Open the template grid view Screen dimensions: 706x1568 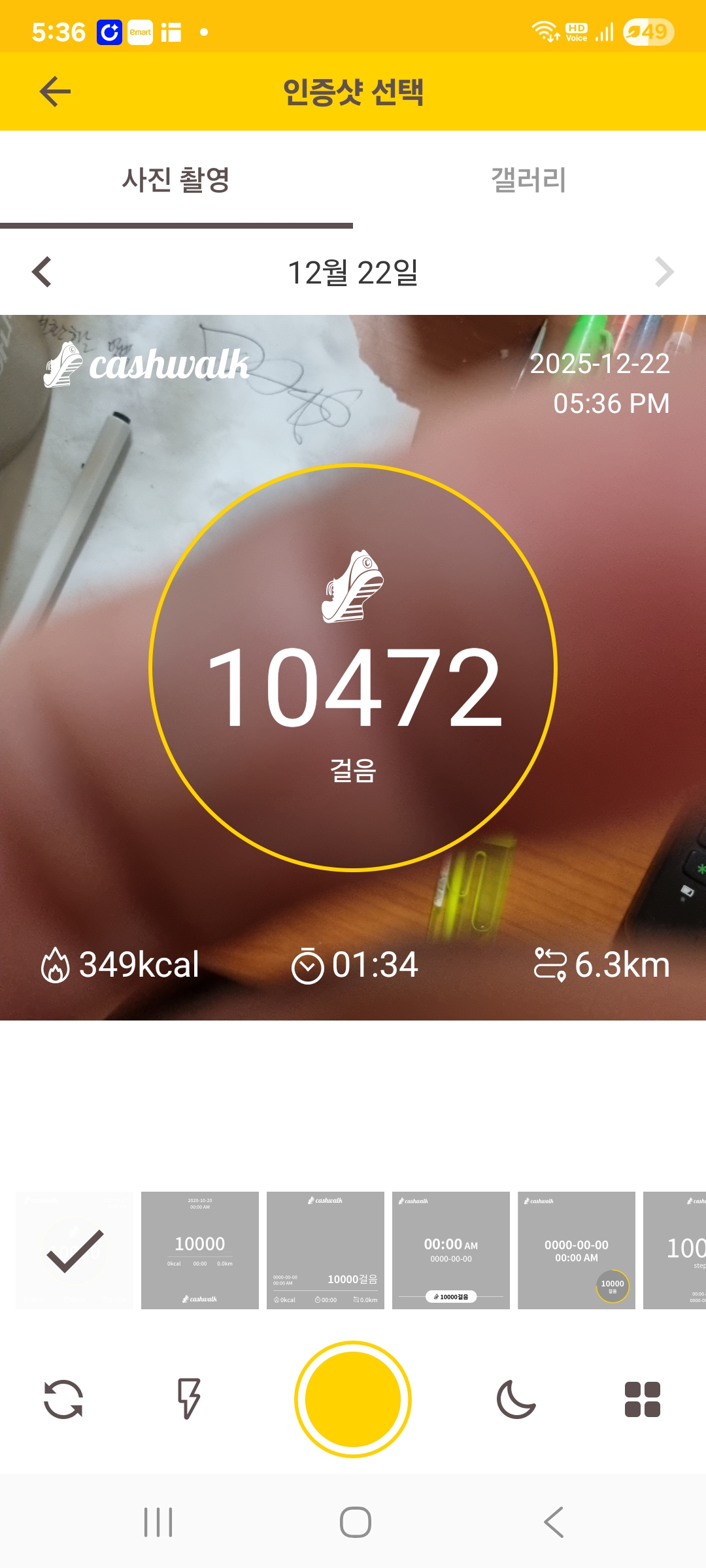642,1399
